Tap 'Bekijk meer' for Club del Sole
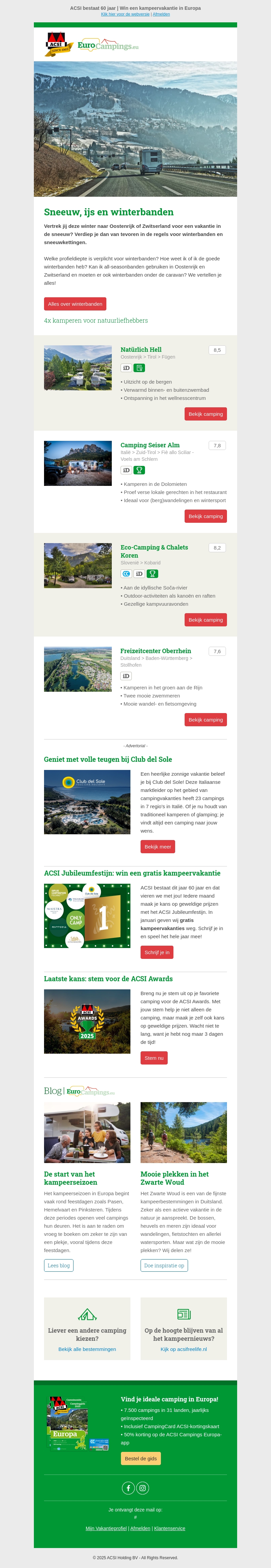The height and width of the screenshot is (1568, 271). pyautogui.click(x=157, y=847)
